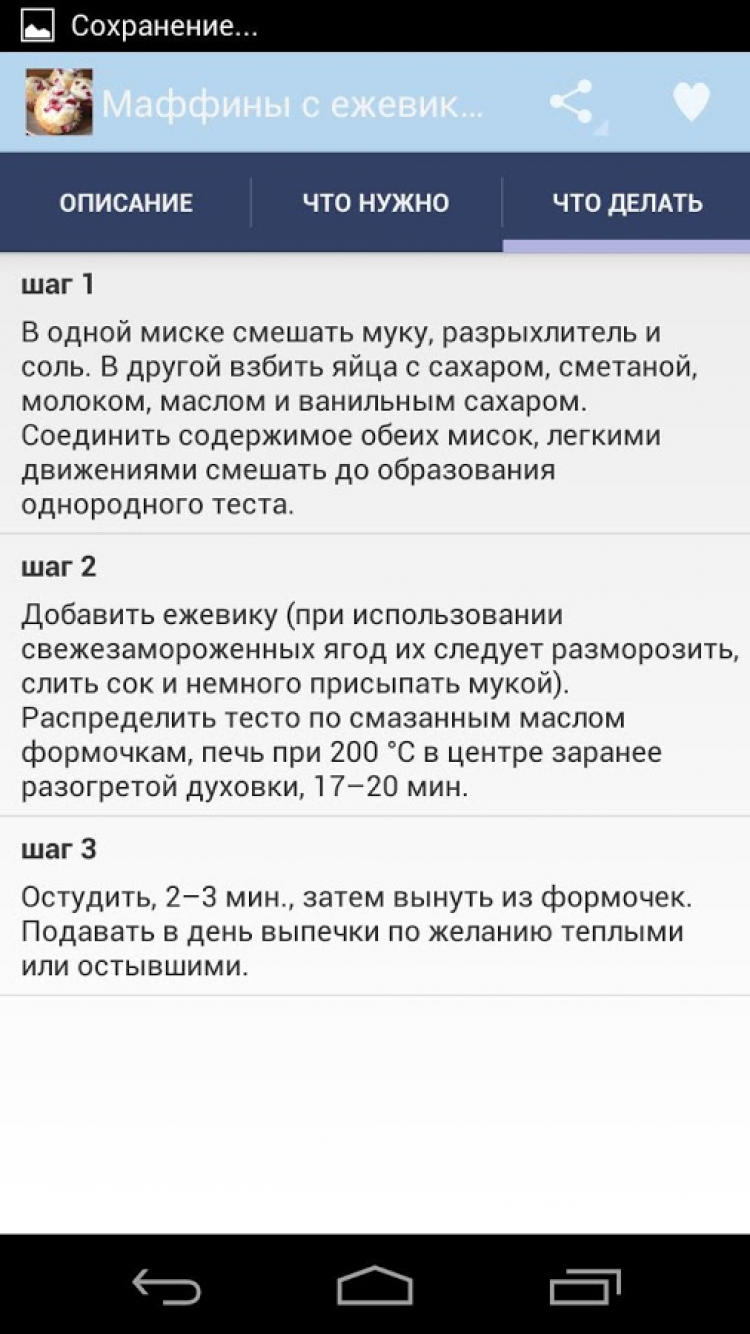Switch to the ОПИСАНИЕ tab
The width and height of the screenshot is (750, 1334).
[126, 203]
